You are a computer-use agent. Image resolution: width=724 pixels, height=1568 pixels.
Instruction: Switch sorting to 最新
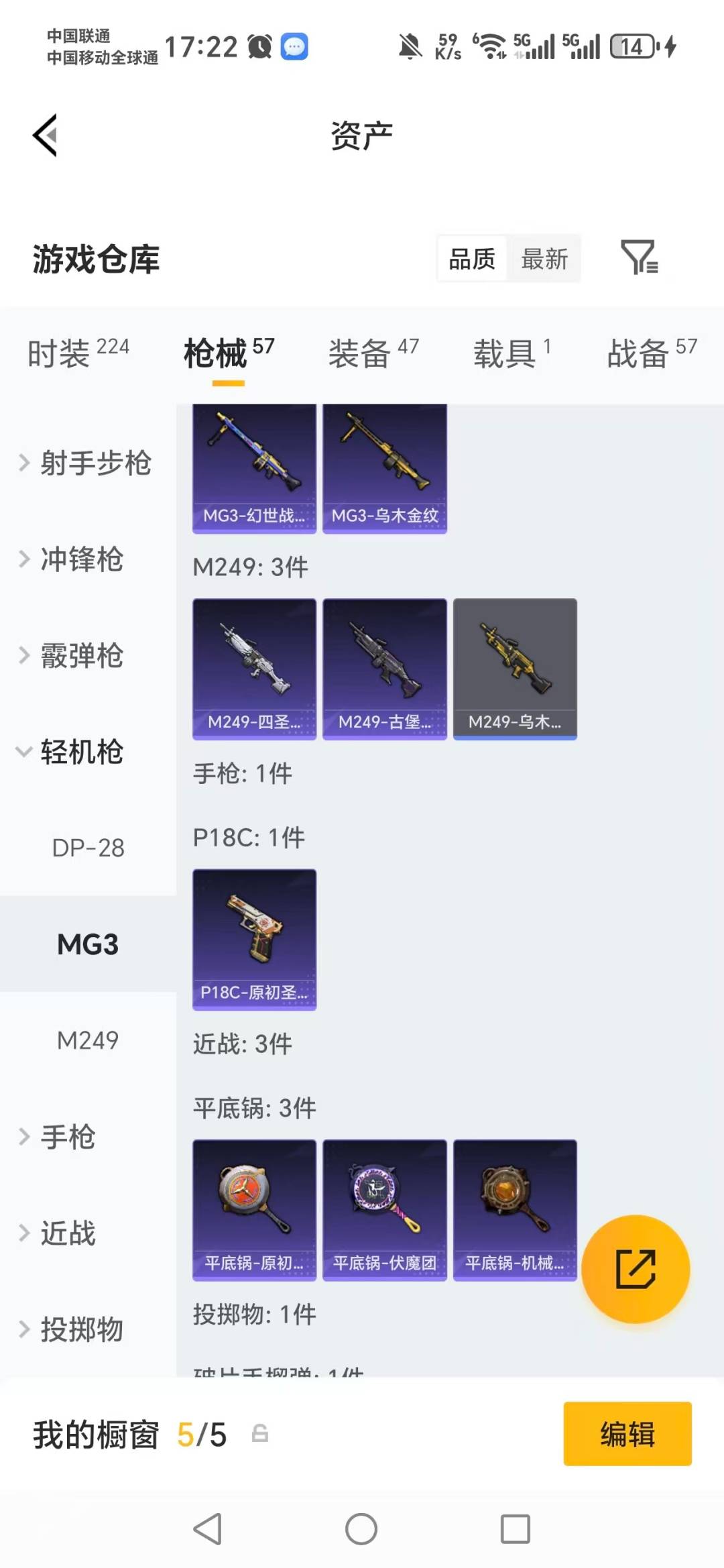pyautogui.click(x=545, y=258)
